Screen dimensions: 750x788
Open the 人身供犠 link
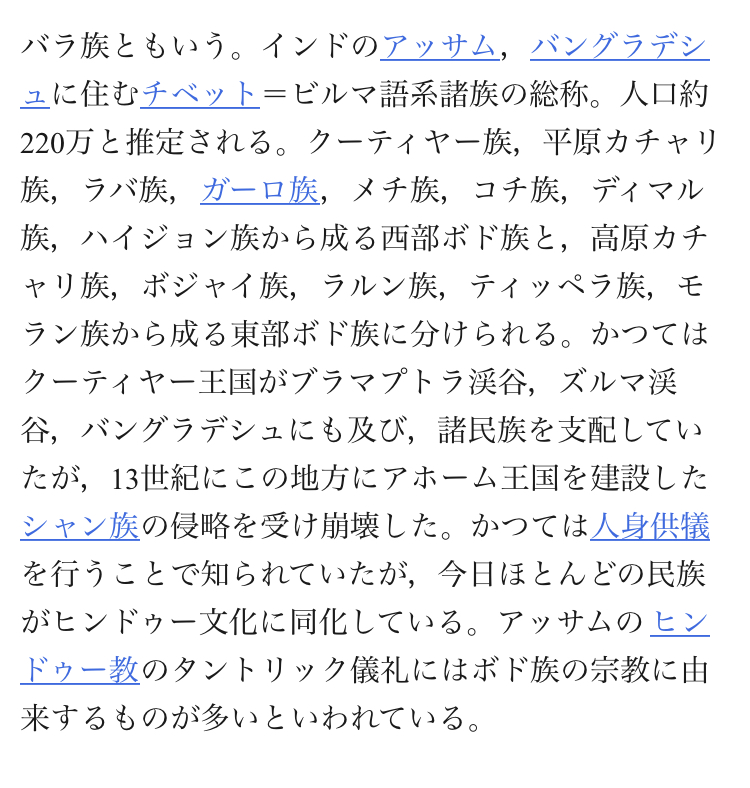point(650,526)
